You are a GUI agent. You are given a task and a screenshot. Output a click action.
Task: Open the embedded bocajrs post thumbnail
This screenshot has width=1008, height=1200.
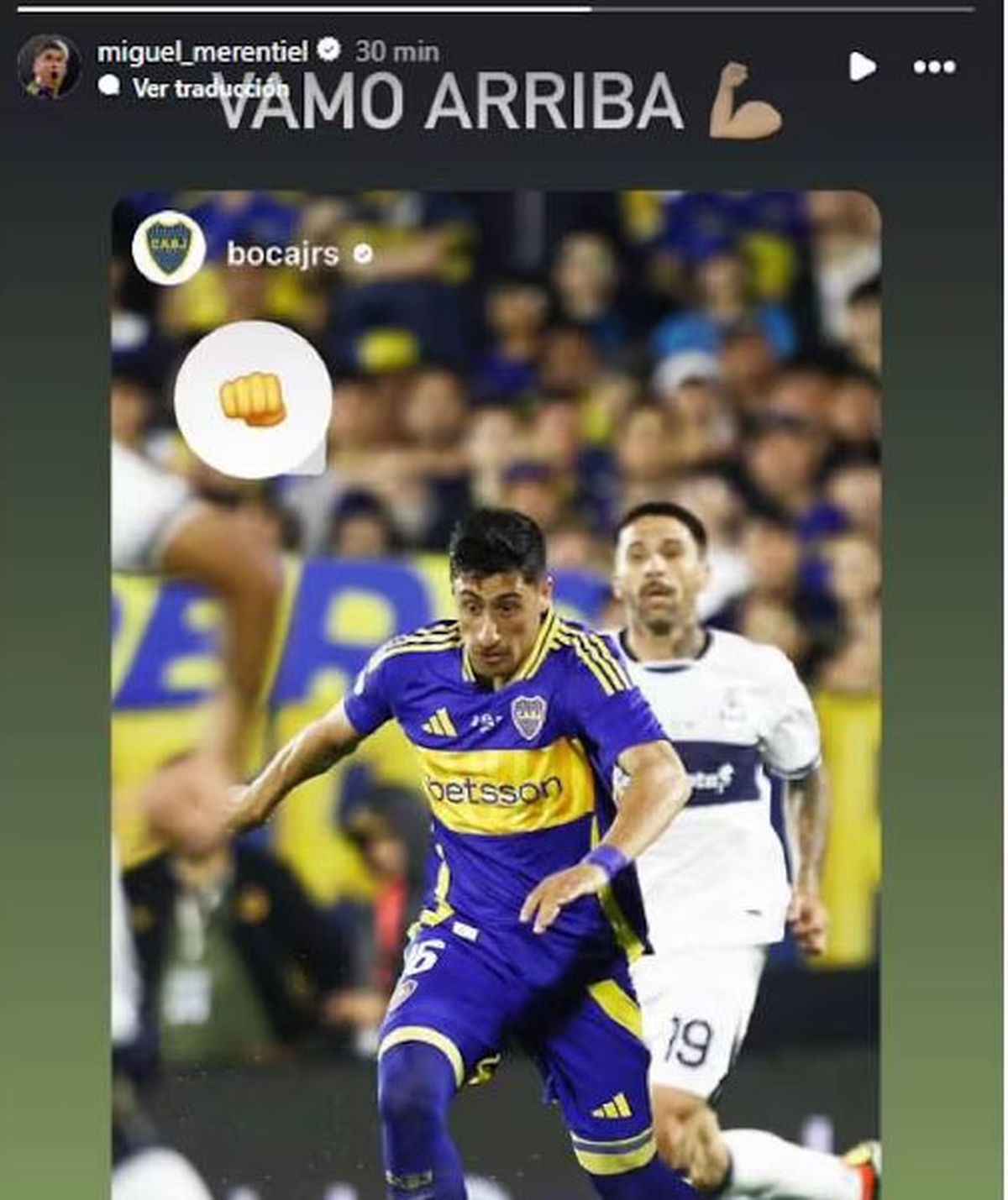(x=504, y=714)
